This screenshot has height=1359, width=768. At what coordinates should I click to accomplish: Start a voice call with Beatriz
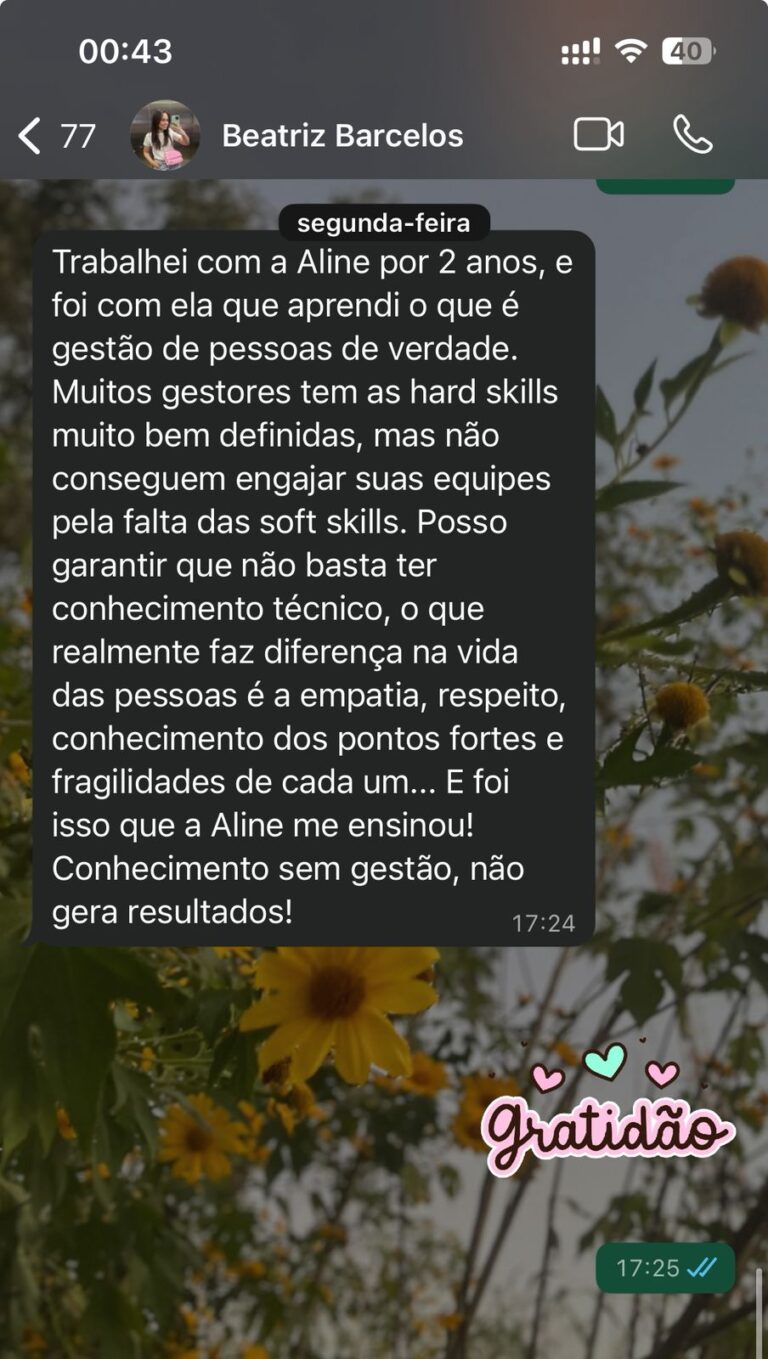(x=692, y=135)
